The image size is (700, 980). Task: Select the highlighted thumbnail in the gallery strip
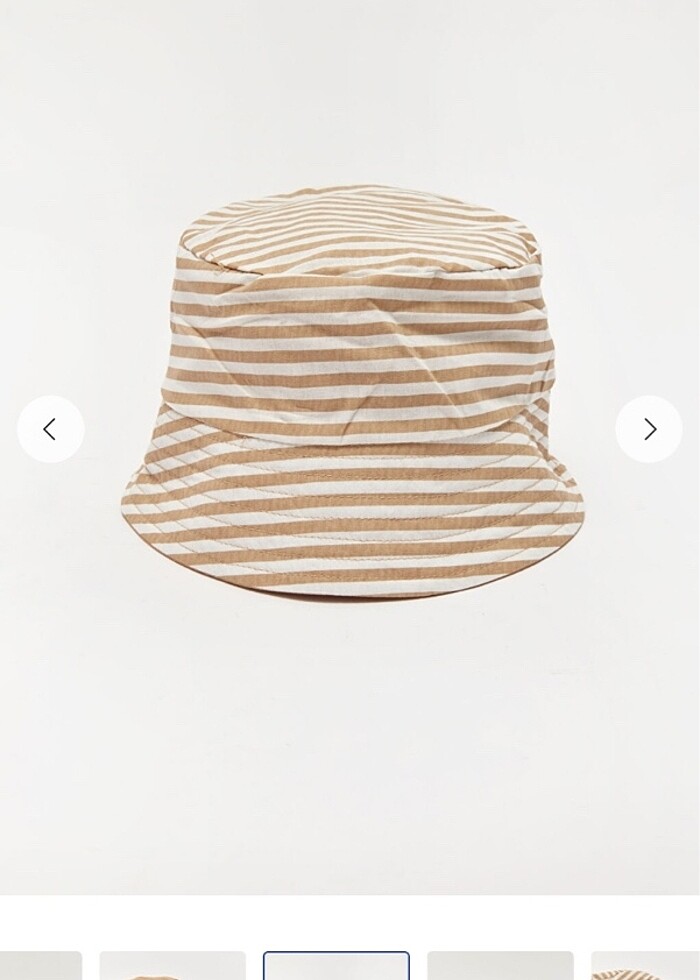(336, 966)
